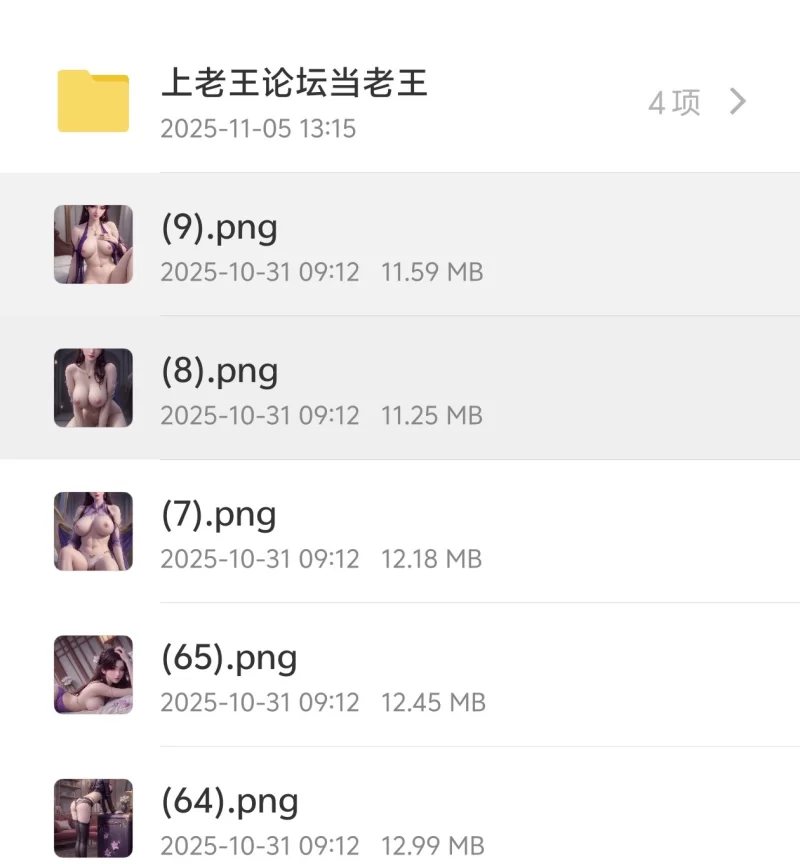Viewport: 800px width, 864px height.
Task: Click the 11.59 MB size label
Action: point(432,272)
